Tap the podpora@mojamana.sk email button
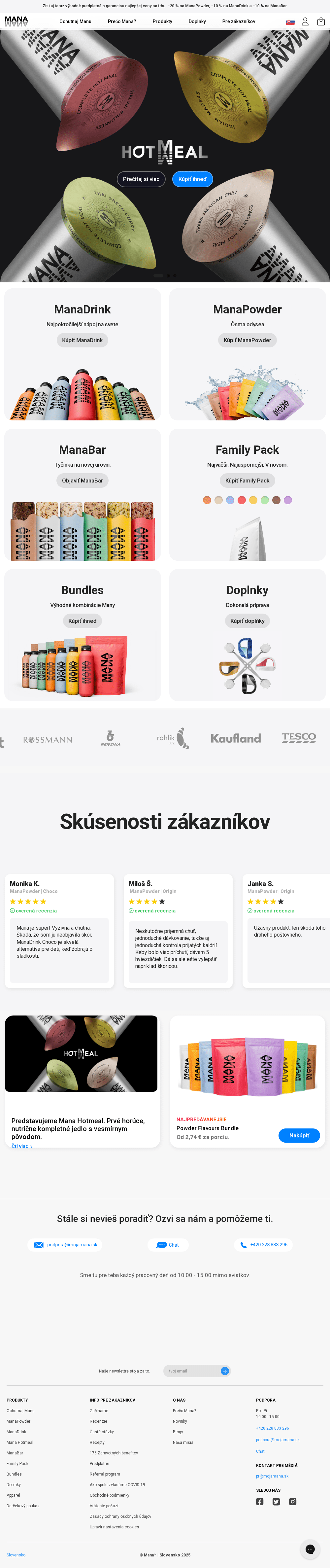 (66, 1245)
